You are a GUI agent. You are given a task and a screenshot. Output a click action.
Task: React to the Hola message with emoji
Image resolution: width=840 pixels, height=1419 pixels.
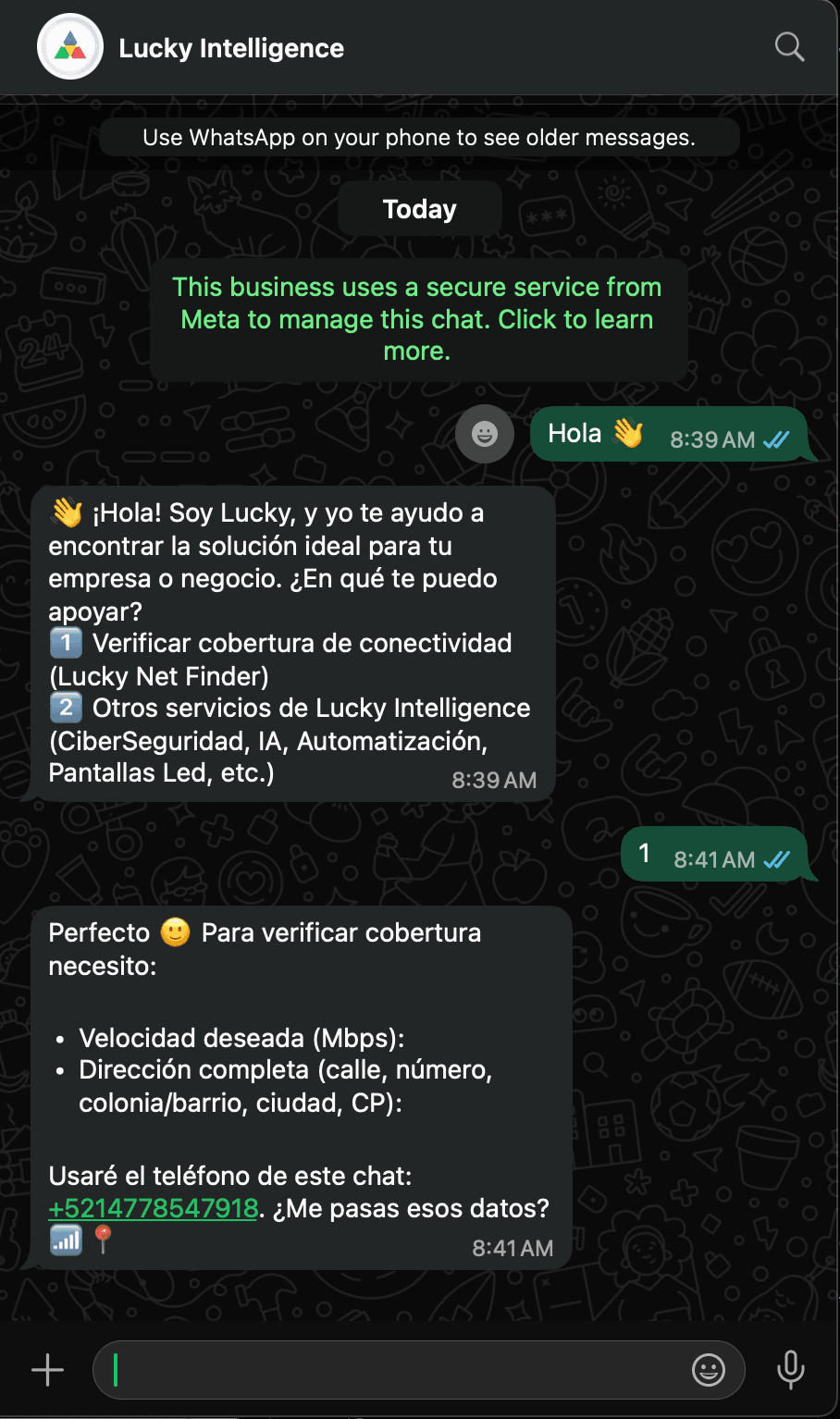[484, 433]
